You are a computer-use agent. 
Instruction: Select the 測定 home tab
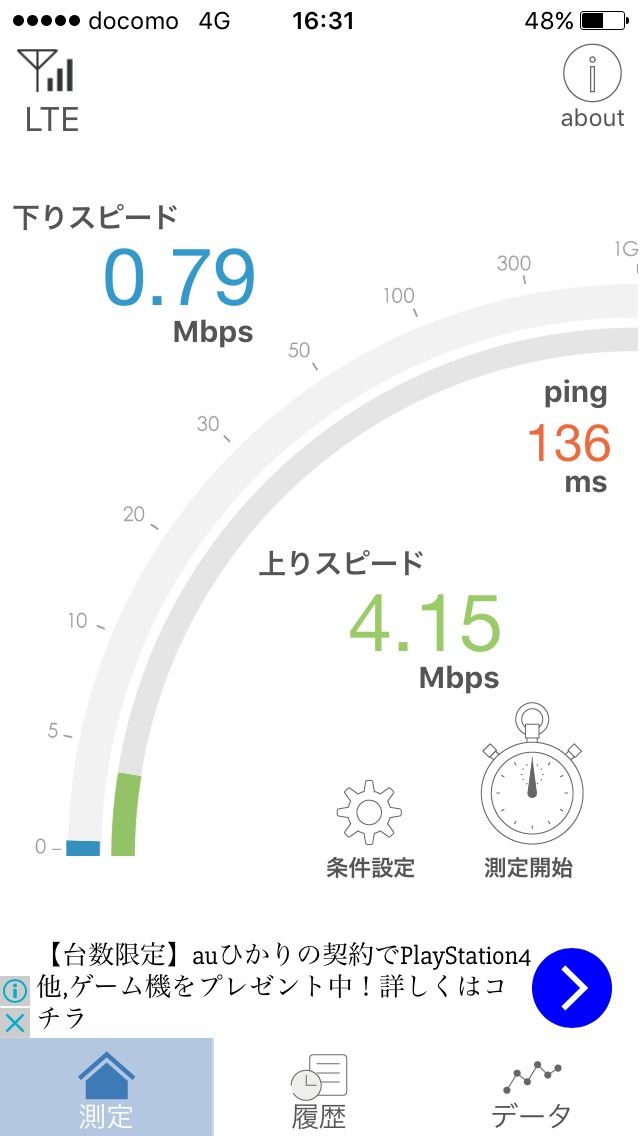(106, 1088)
